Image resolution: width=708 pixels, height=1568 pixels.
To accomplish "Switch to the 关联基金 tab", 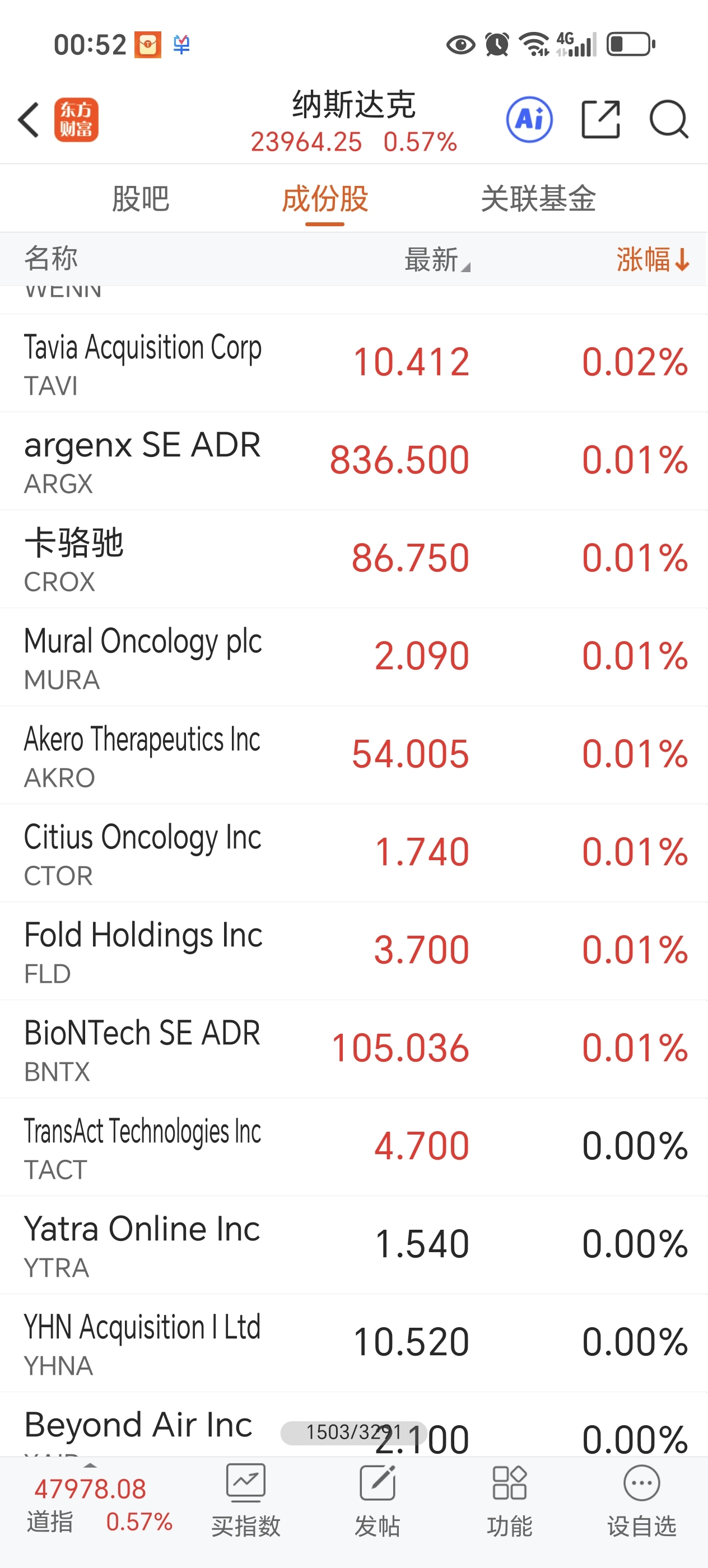I will [538, 199].
